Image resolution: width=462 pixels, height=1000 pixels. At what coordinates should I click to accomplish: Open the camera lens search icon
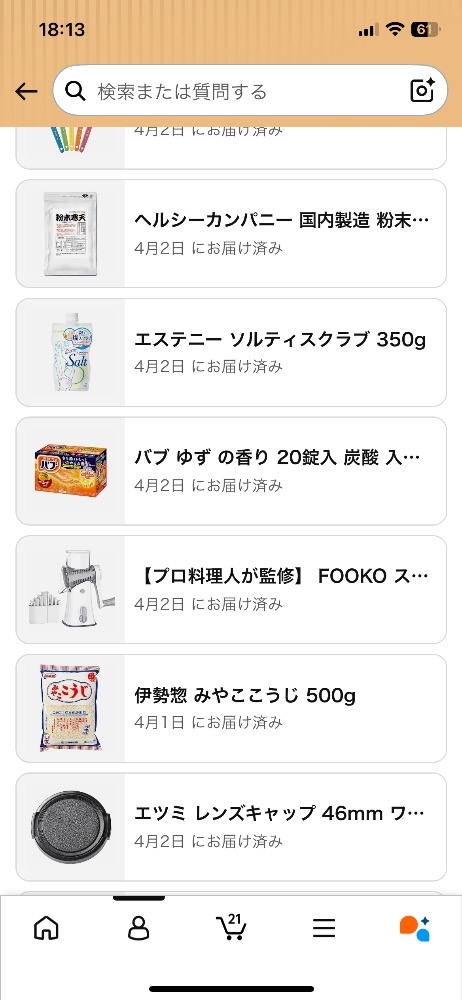pos(422,91)
